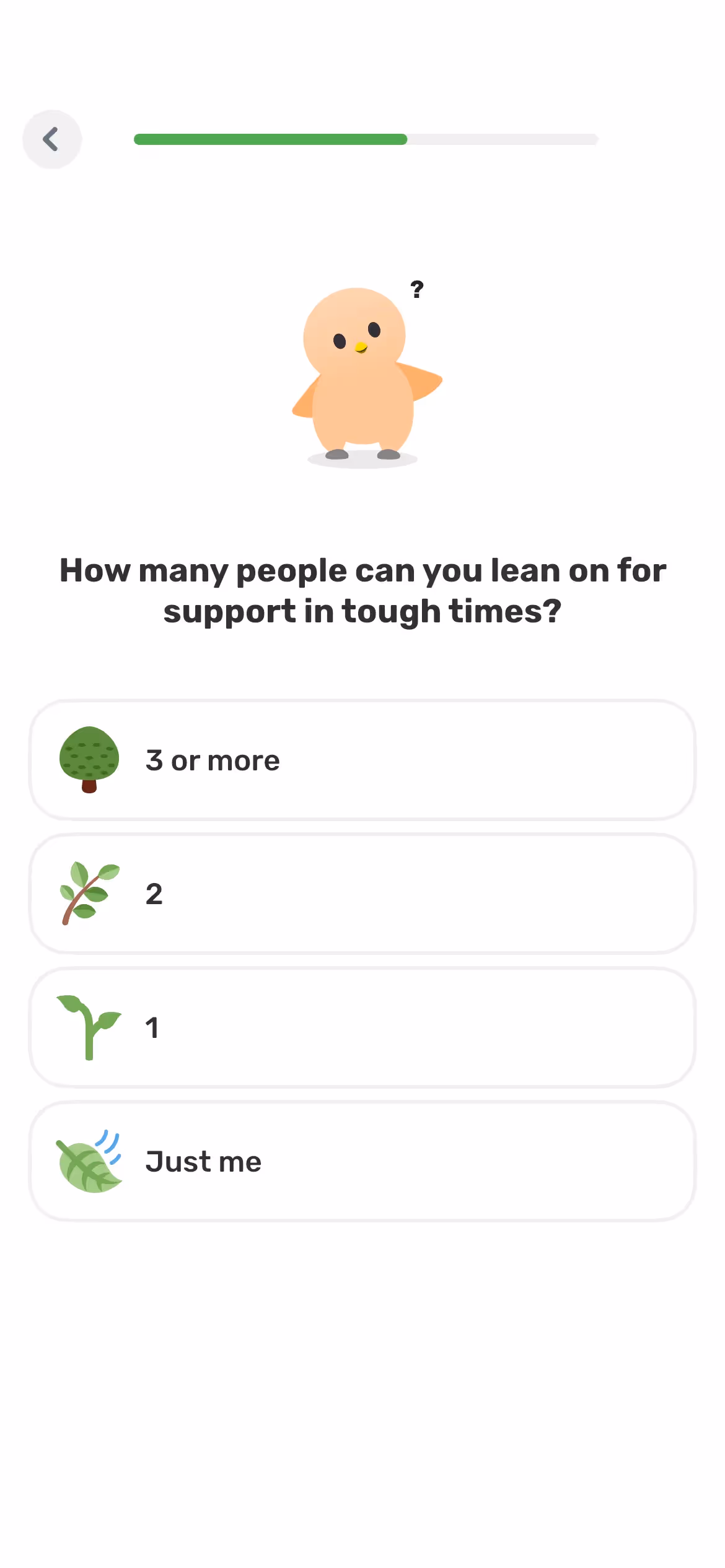Choose 2 as your answer
Screen dimensions: 725x1568
click(362, 894)
